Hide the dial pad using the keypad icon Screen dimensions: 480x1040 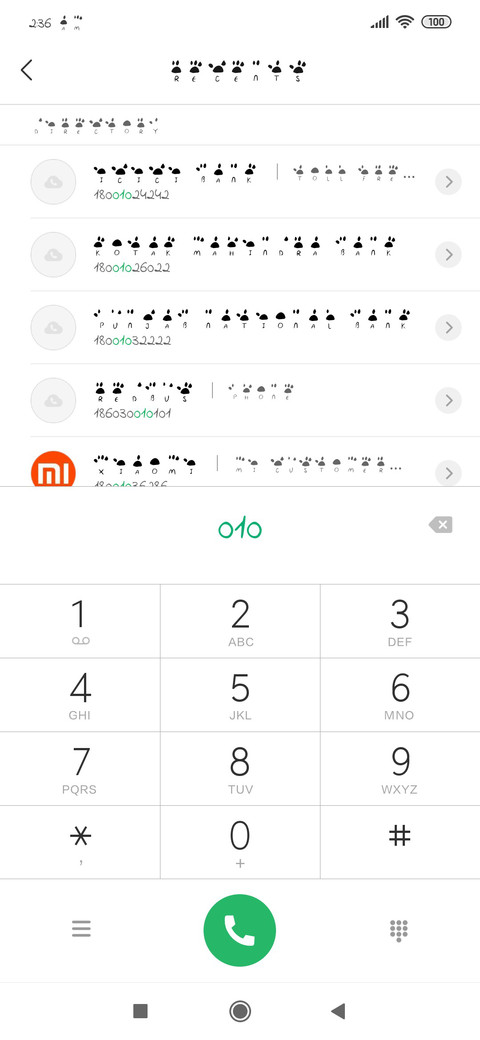pyautogui.click(x=398, y=931)
